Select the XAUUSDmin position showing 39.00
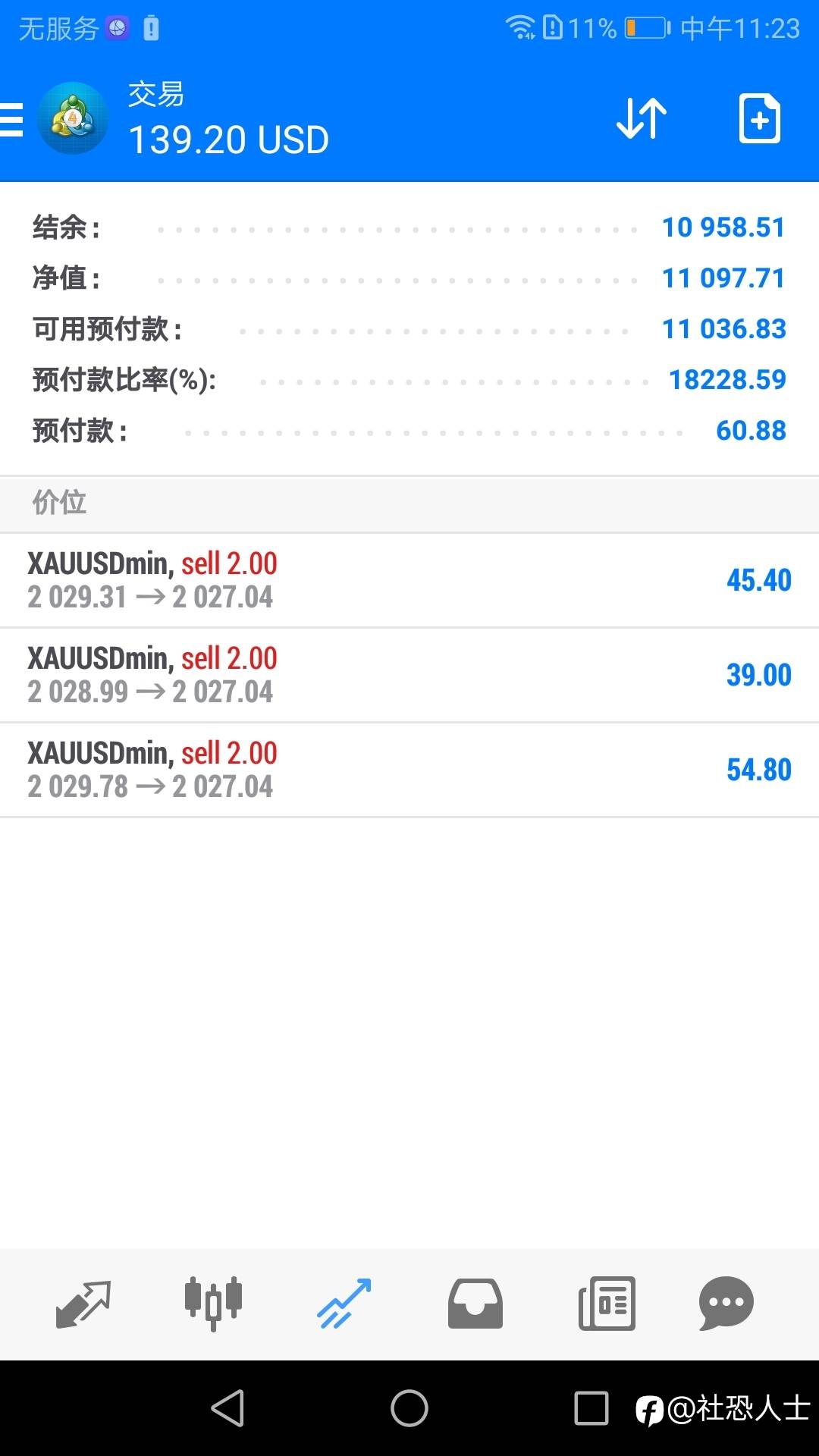 409,674
